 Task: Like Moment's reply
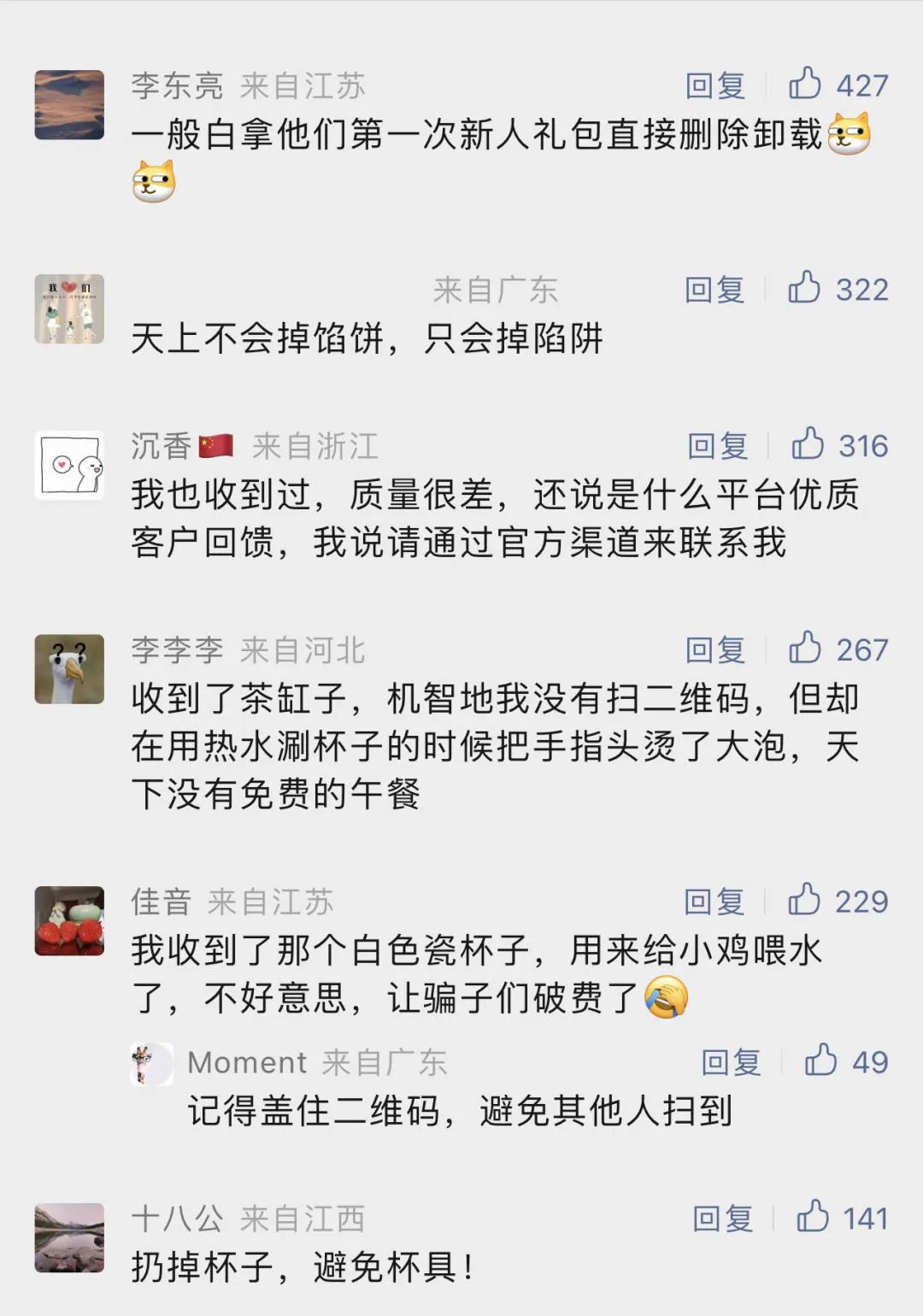click(820, 1060)
